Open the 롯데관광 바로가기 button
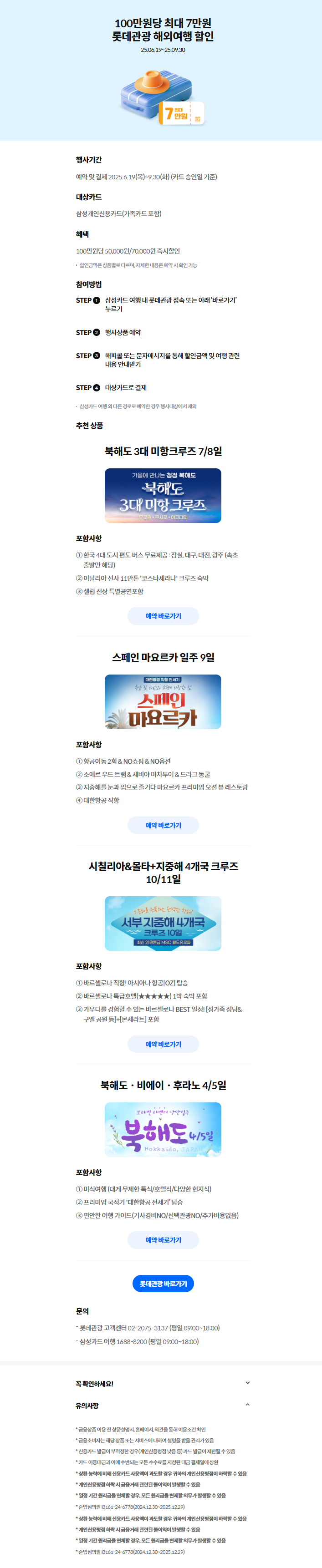This screenshot has height=1568, width=322. [x=163, y=1284]
